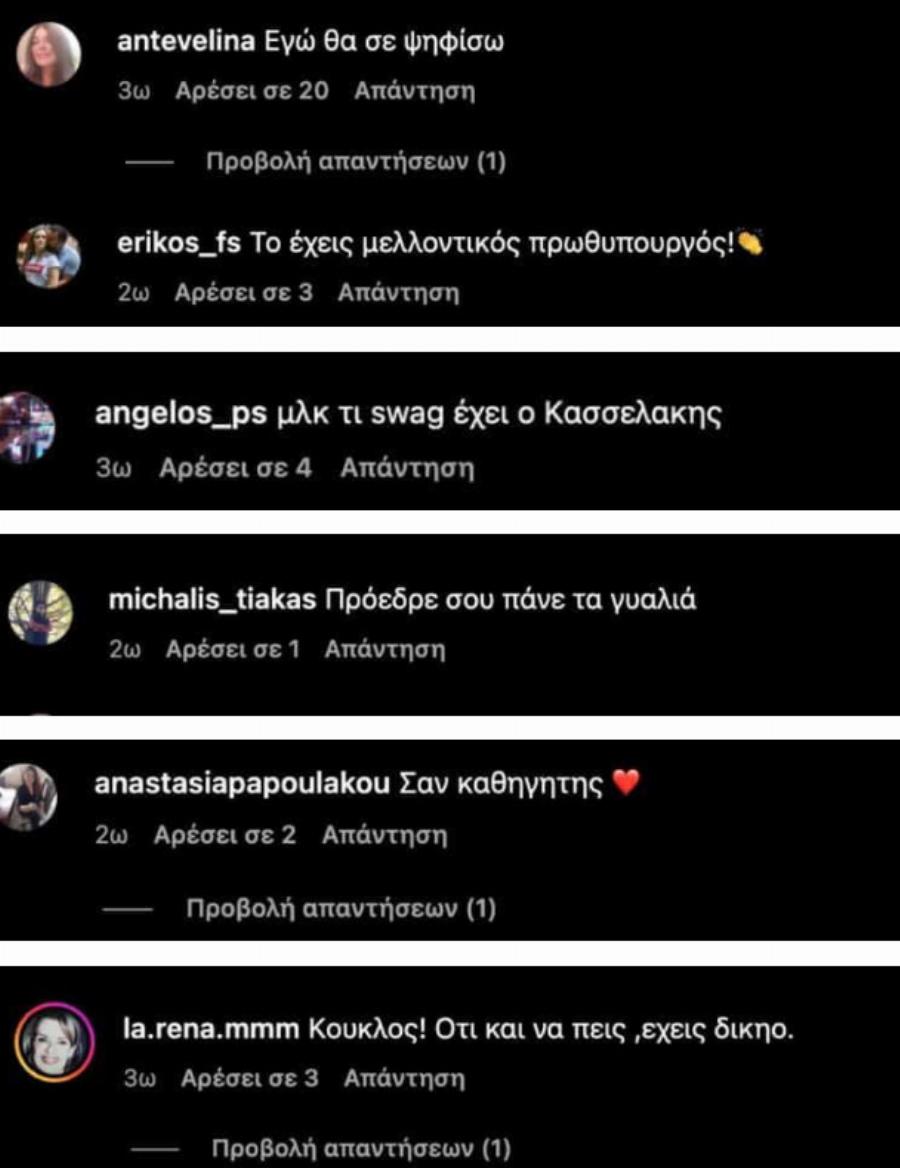The width and height of the screenshot is (900, 1168).
Task: Open anastasiapapoulakou's profile picture
Action: [x=25, y=794]
